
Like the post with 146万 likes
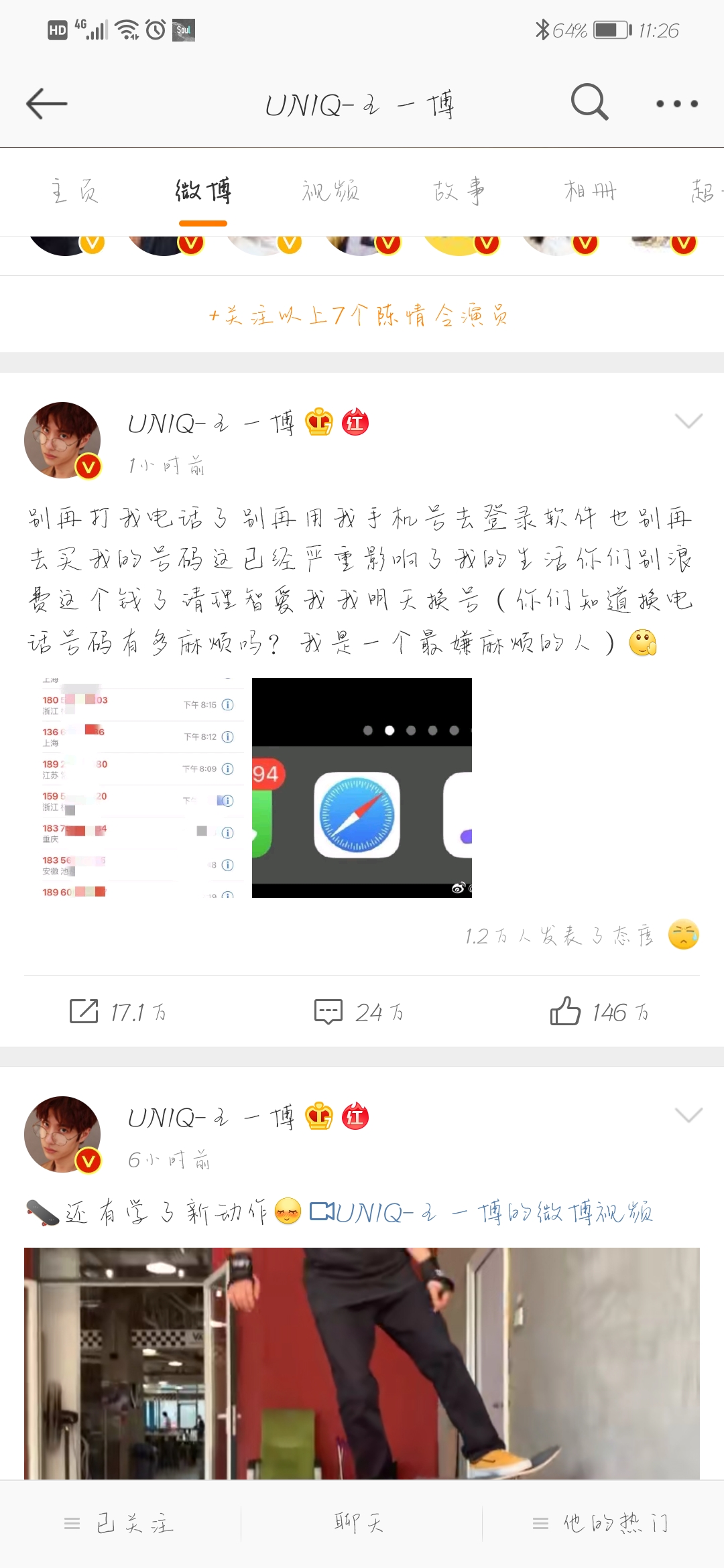coord(599,1011)
